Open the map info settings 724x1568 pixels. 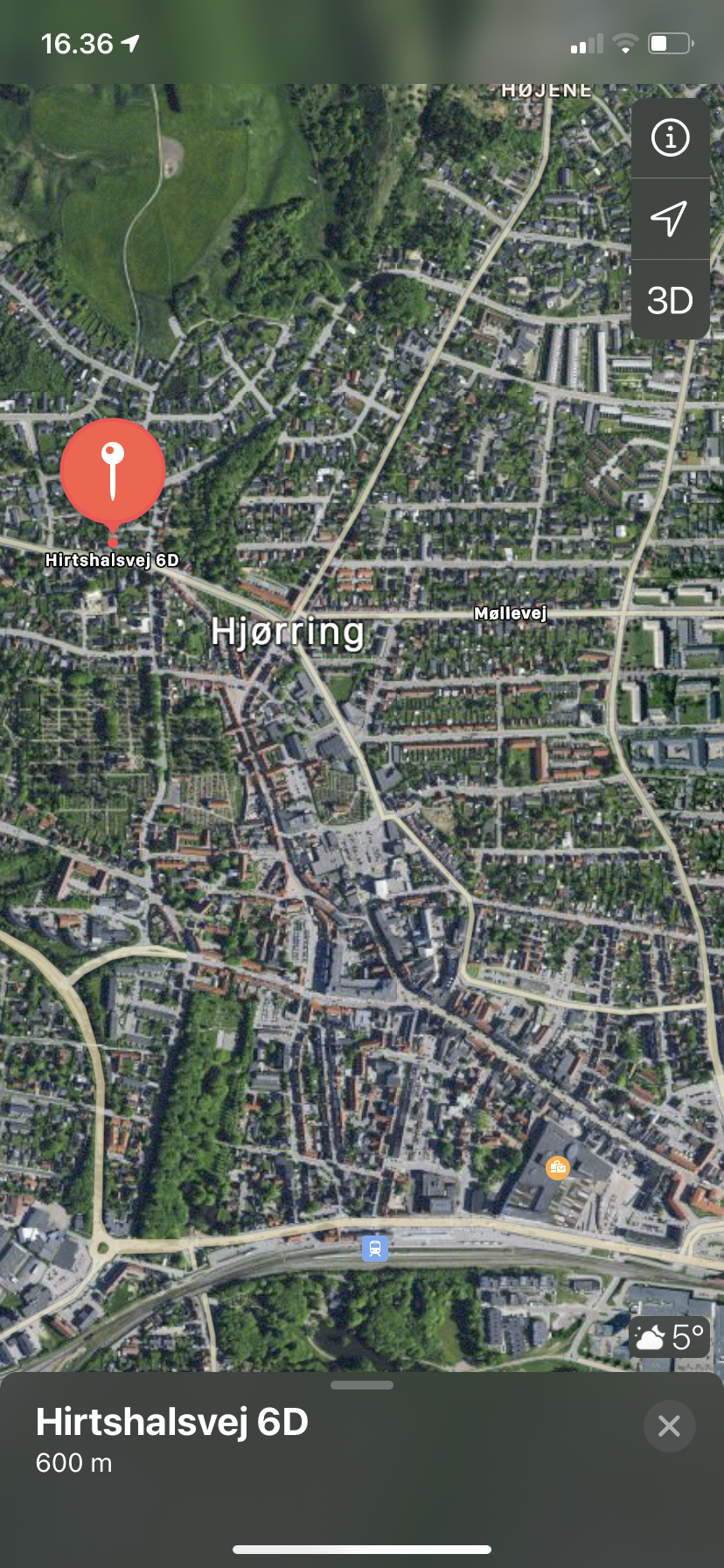(670, 138)
